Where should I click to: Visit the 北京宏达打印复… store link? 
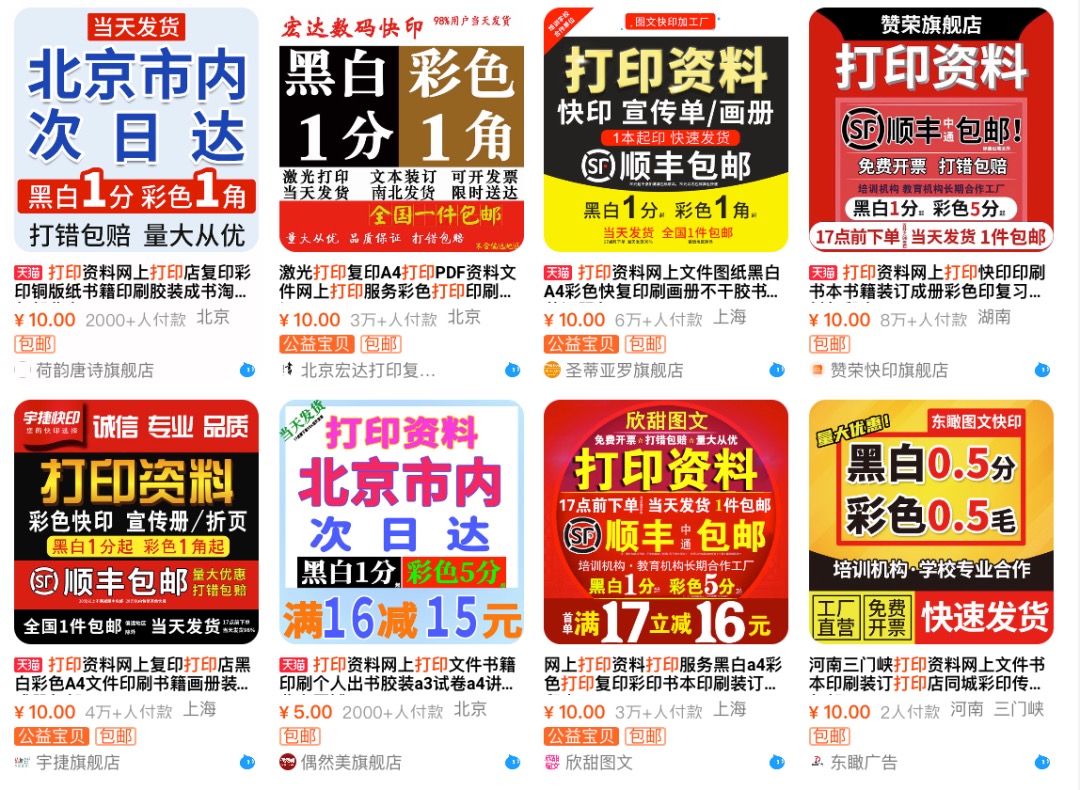point(368,370)
